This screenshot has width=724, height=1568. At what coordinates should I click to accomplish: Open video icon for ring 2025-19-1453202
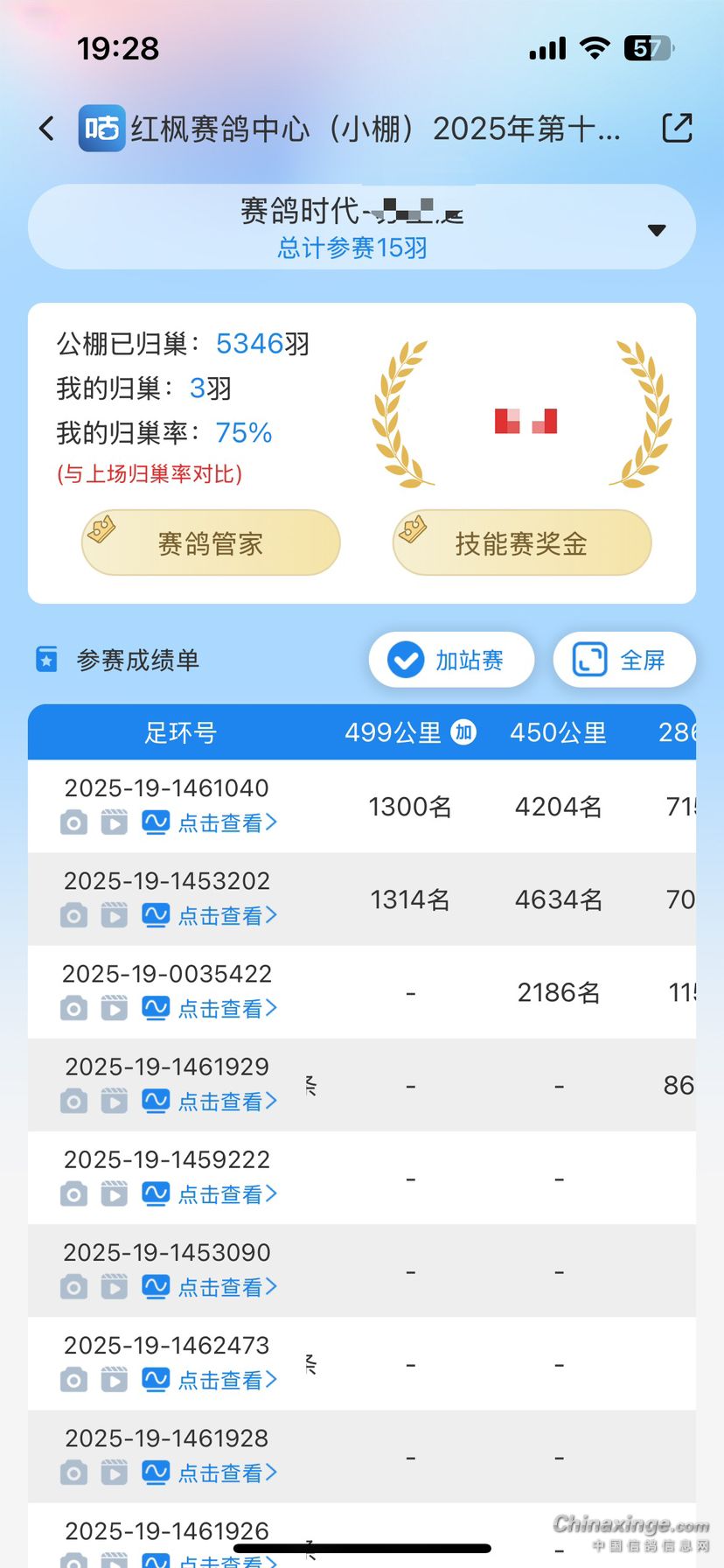tap(115, 915)
